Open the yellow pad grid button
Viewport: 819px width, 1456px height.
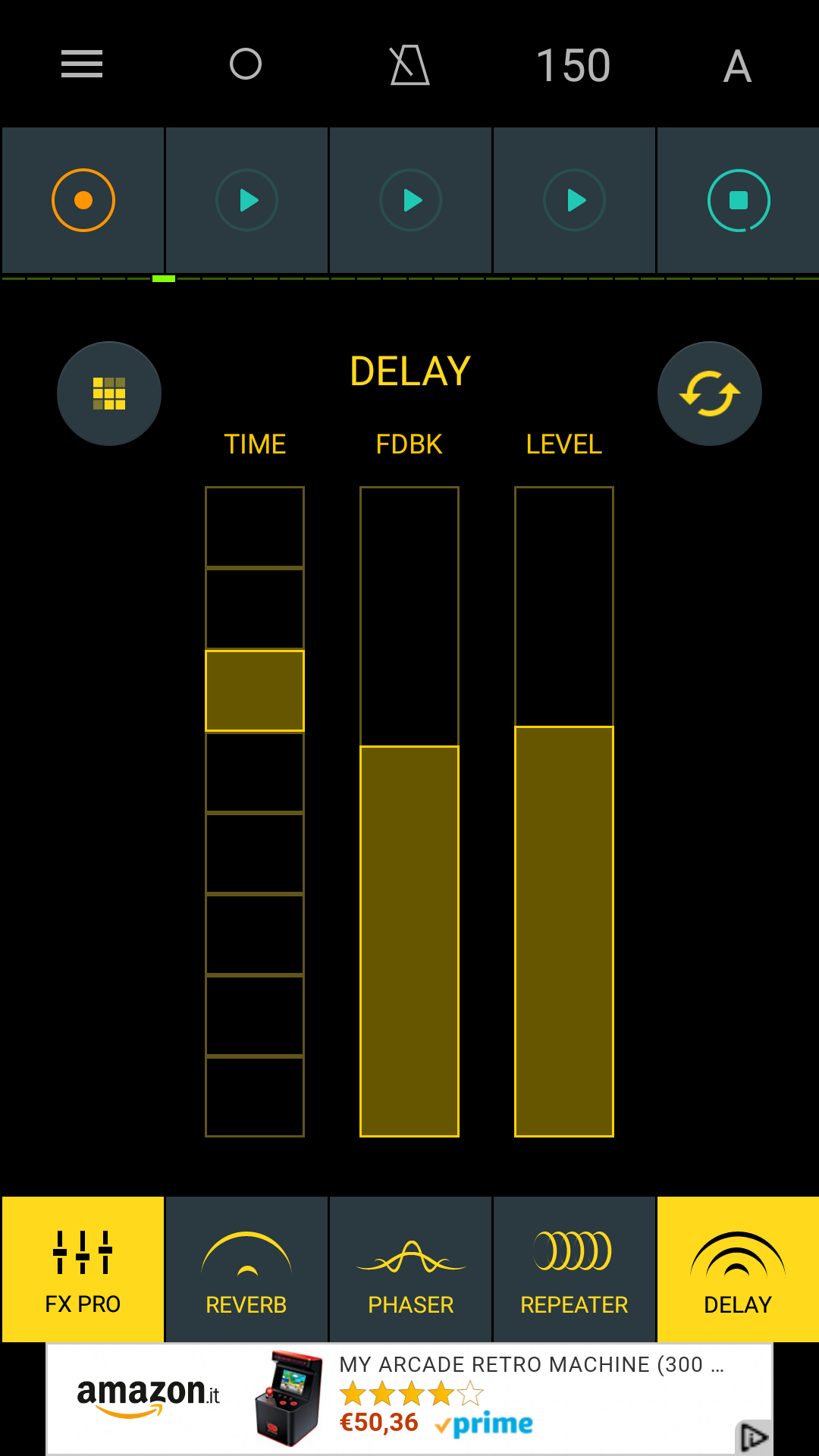[x=109, y=394]
